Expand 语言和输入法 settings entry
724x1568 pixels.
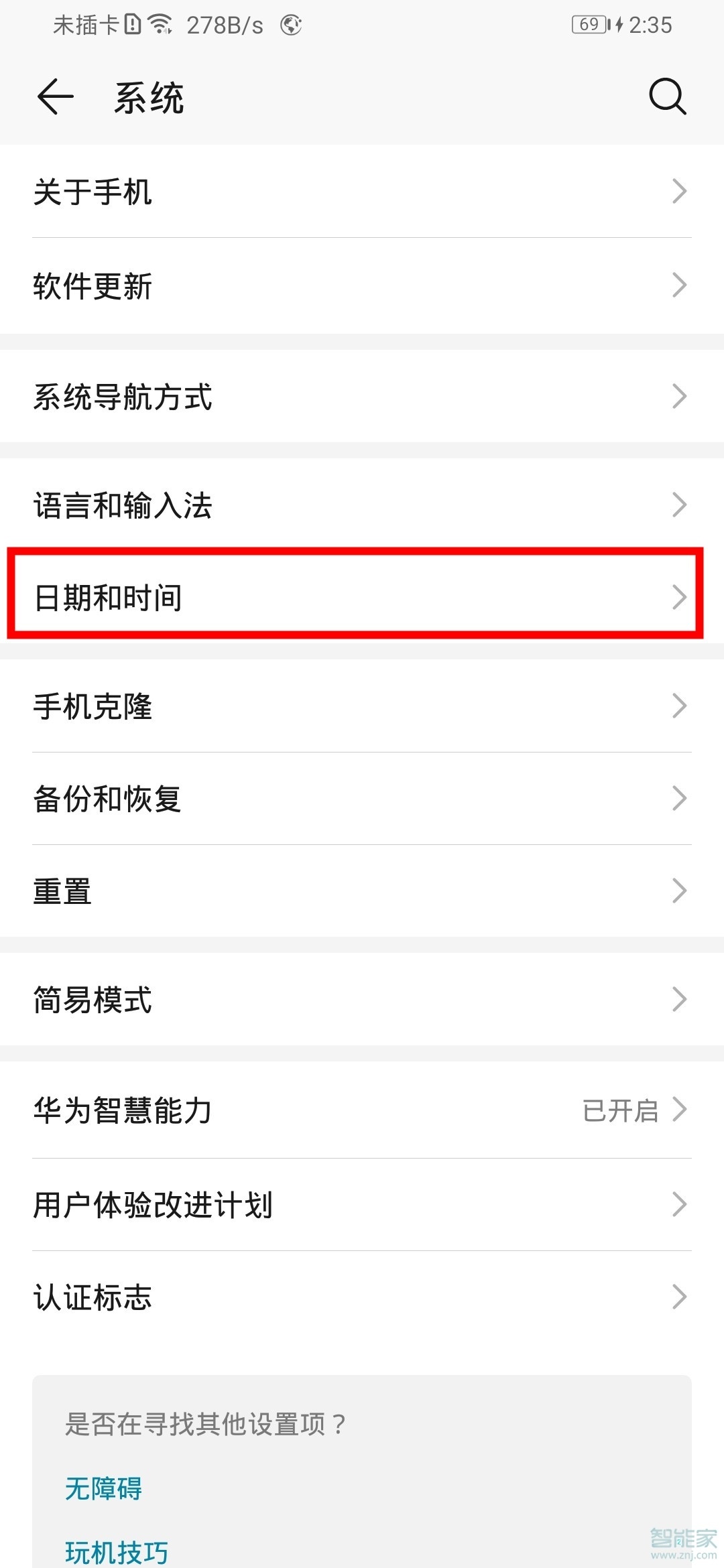pos(362,507)
